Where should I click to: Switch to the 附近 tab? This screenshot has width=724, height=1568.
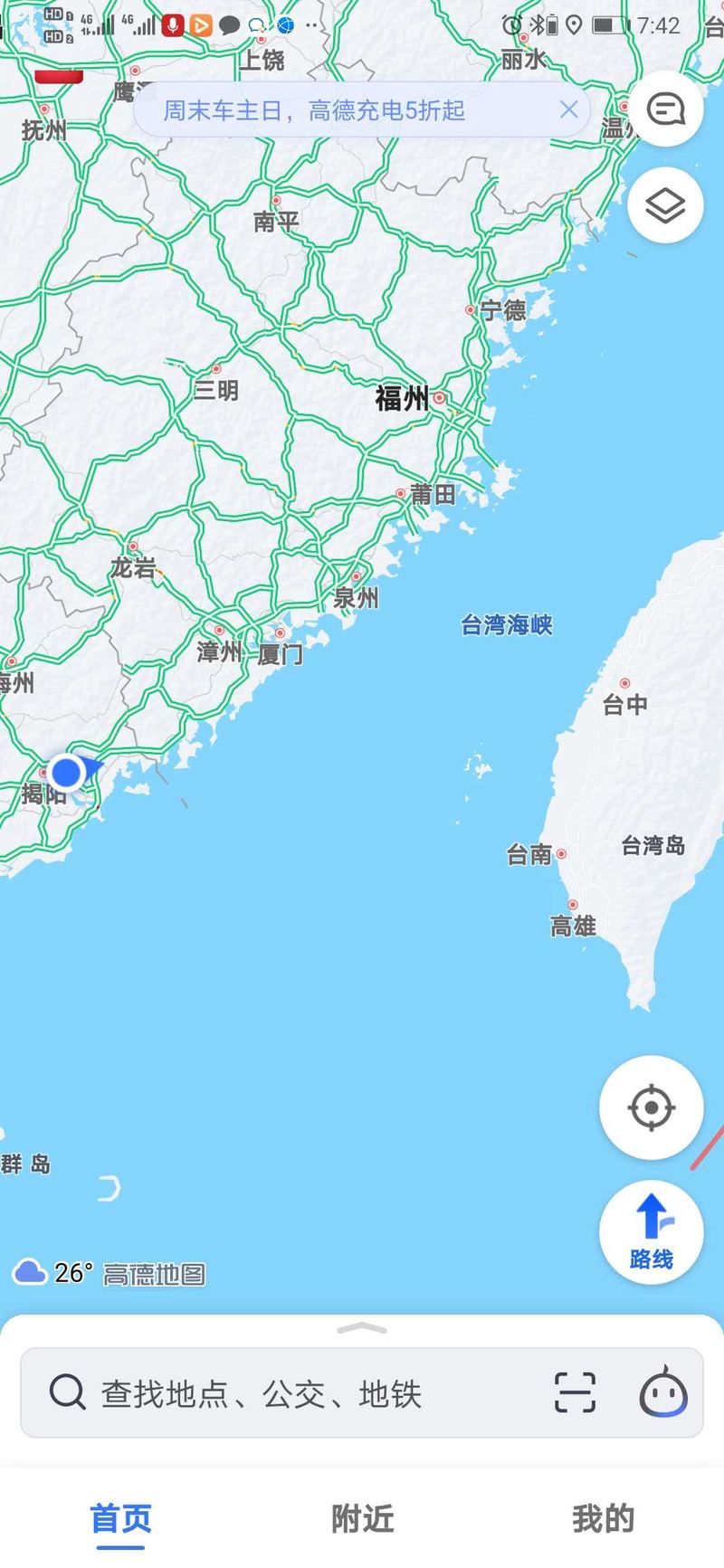coord(362,1518)
